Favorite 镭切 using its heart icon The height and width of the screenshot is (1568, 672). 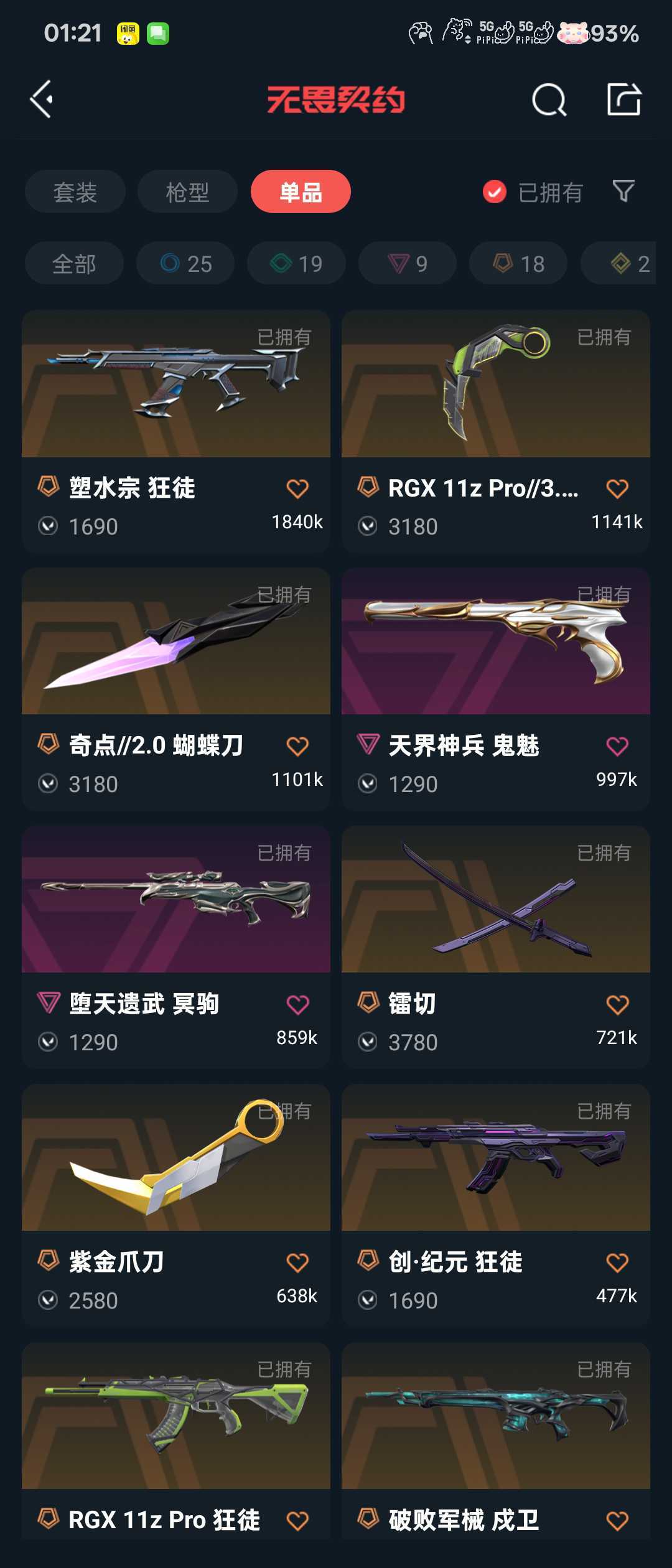click(617, 1004)
